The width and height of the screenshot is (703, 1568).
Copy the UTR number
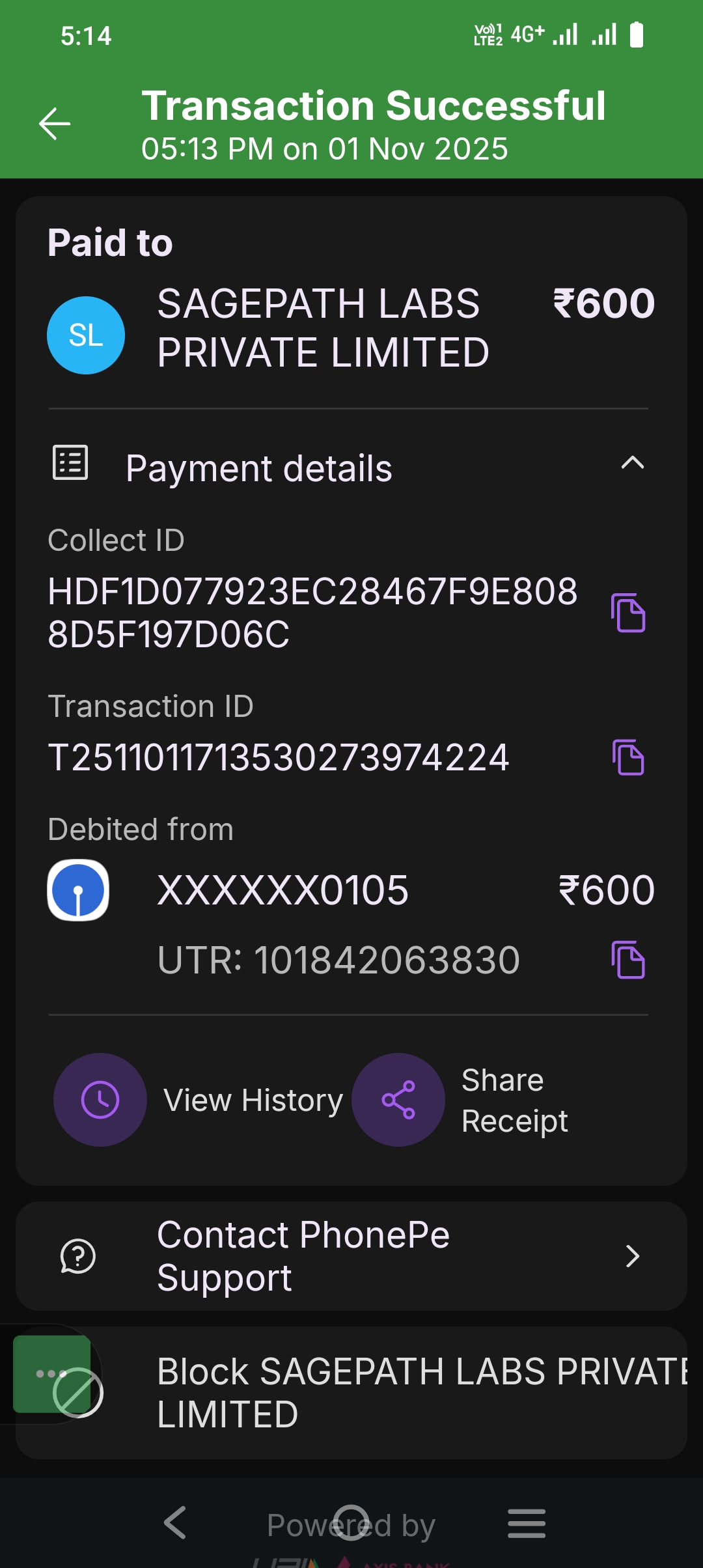point(628,960)
